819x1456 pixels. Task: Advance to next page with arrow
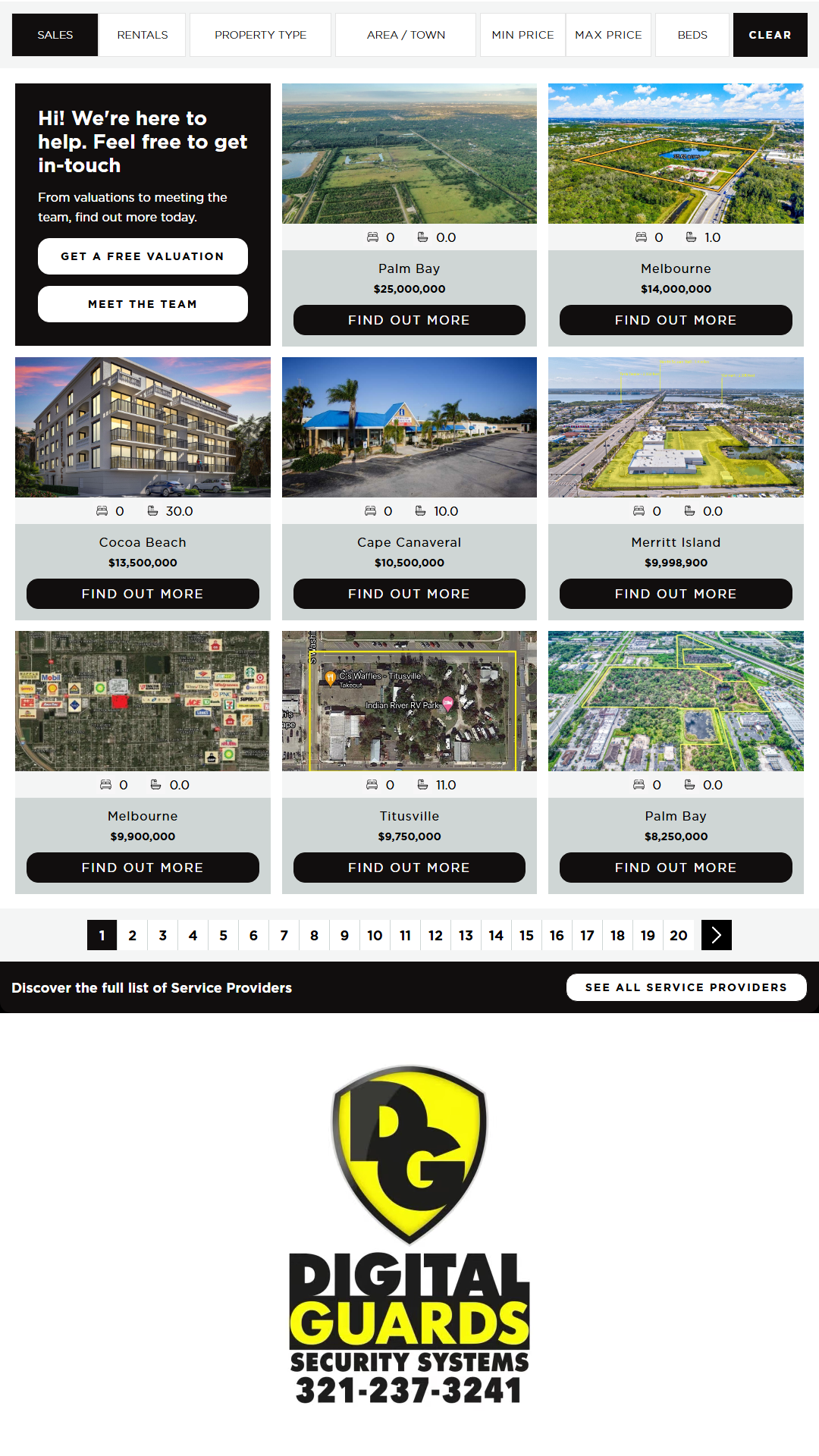[716, 935]
